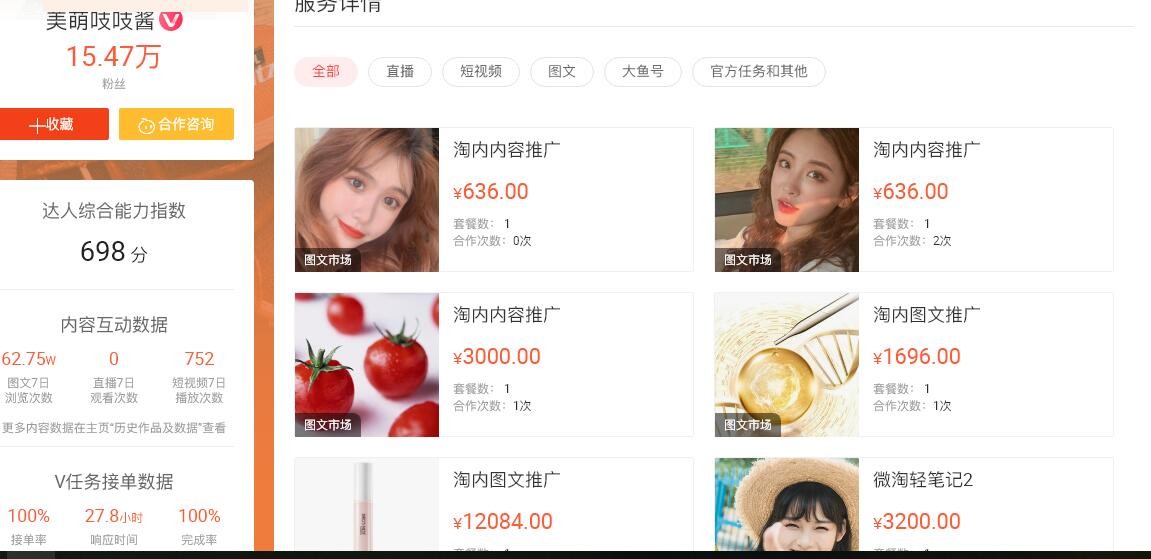Viewport: 1151px width, 559px height.
Task: Open the ¥3000.00 淘内内容推广 service
Action: tap(494, 364)
